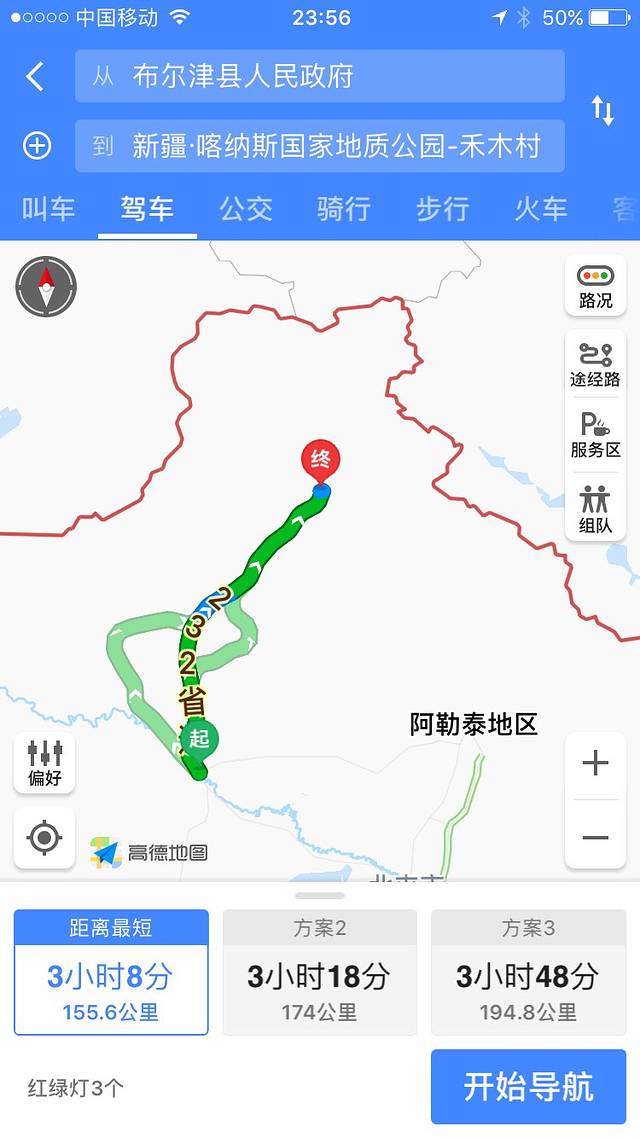Add a waypoint with the plus icon
This screenshot has width=640, height=1138.
pos(36,146)
